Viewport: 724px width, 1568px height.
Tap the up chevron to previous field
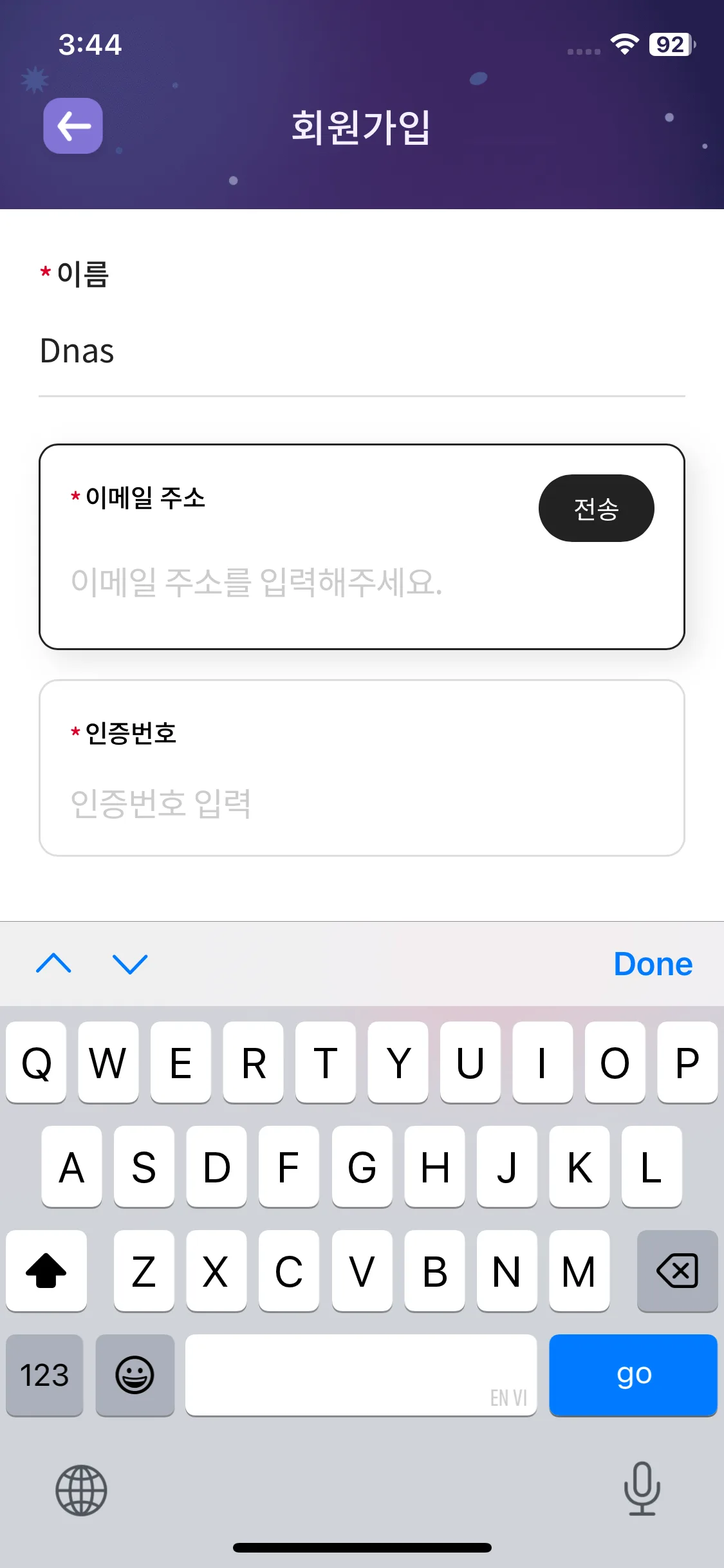pyautogui.click(x=54, y=964)
